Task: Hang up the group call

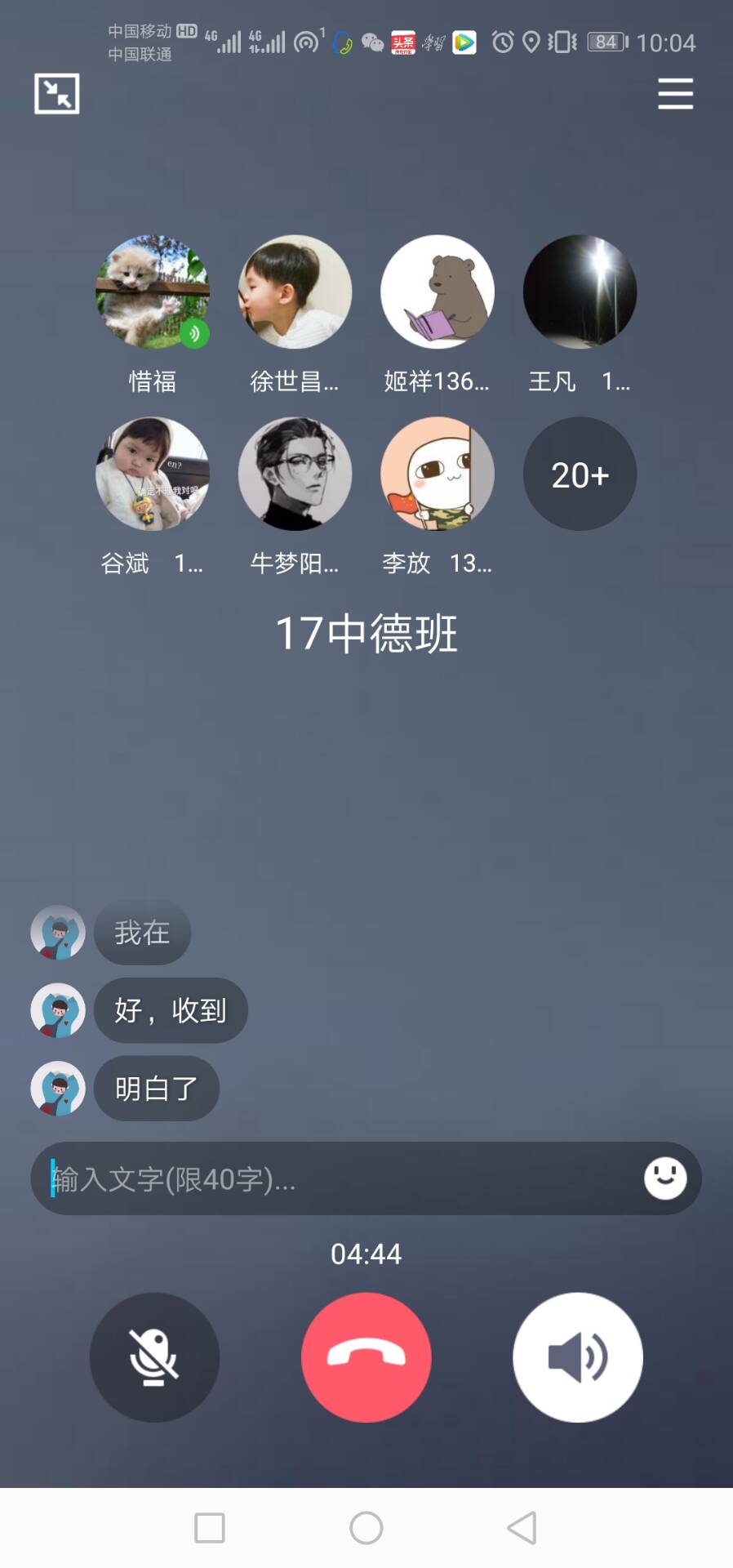Action: coord(366,1357)
